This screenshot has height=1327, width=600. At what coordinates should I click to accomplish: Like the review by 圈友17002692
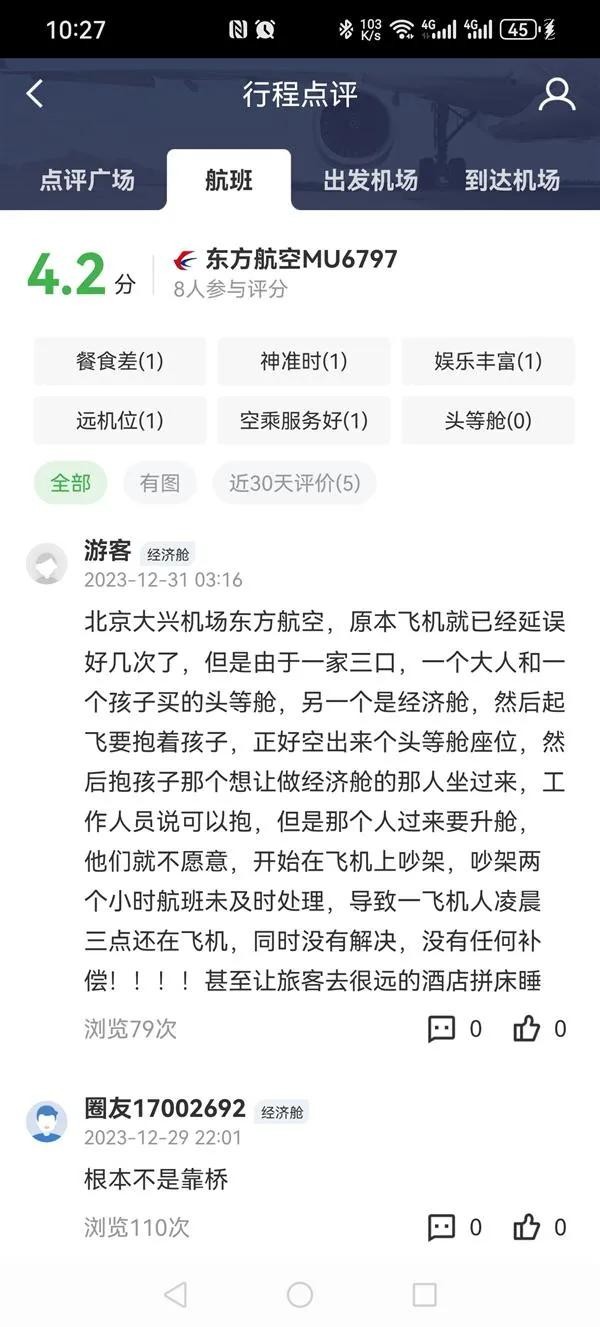pos(527,1227)
